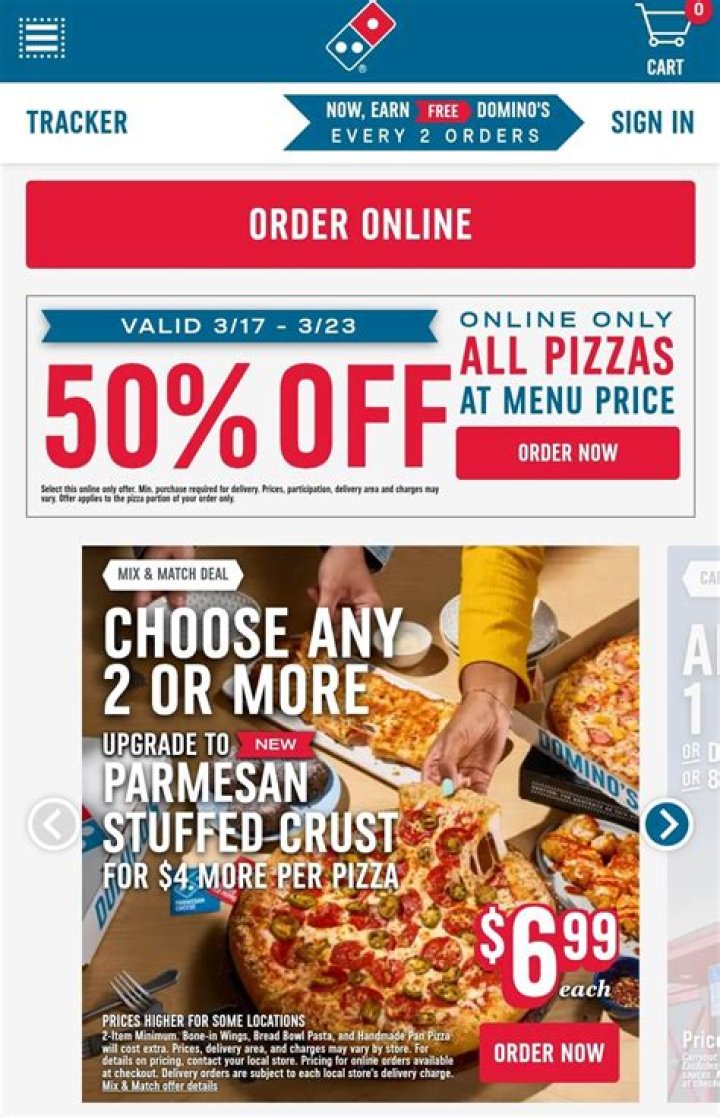
Task: Click ORDER NOW on the 50% off coupon
Action: point(568,451)
